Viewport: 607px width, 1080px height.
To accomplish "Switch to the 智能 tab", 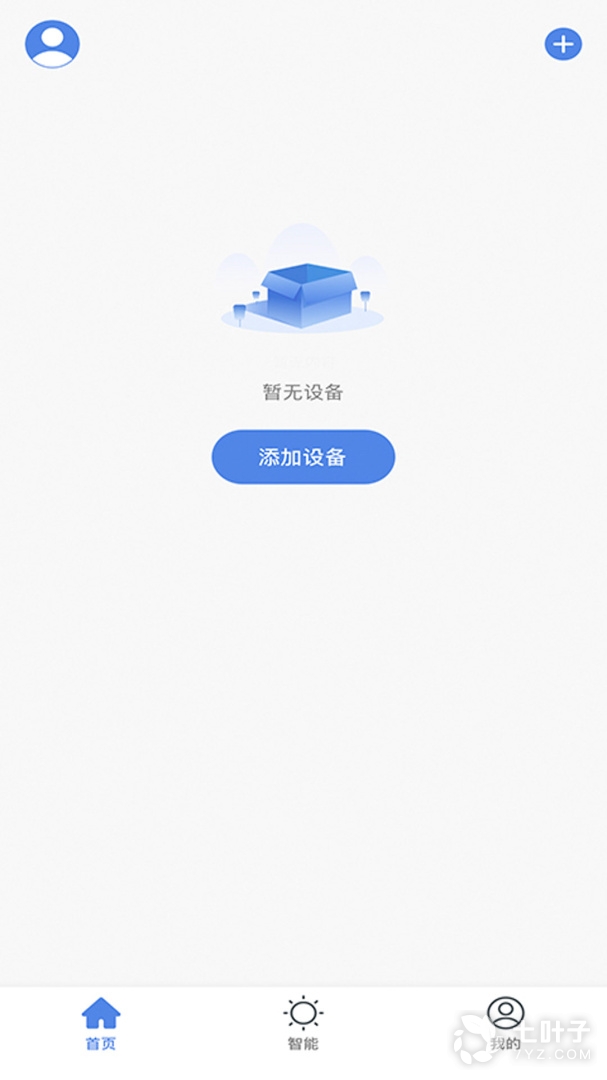I will click(x=303, y=1023).
